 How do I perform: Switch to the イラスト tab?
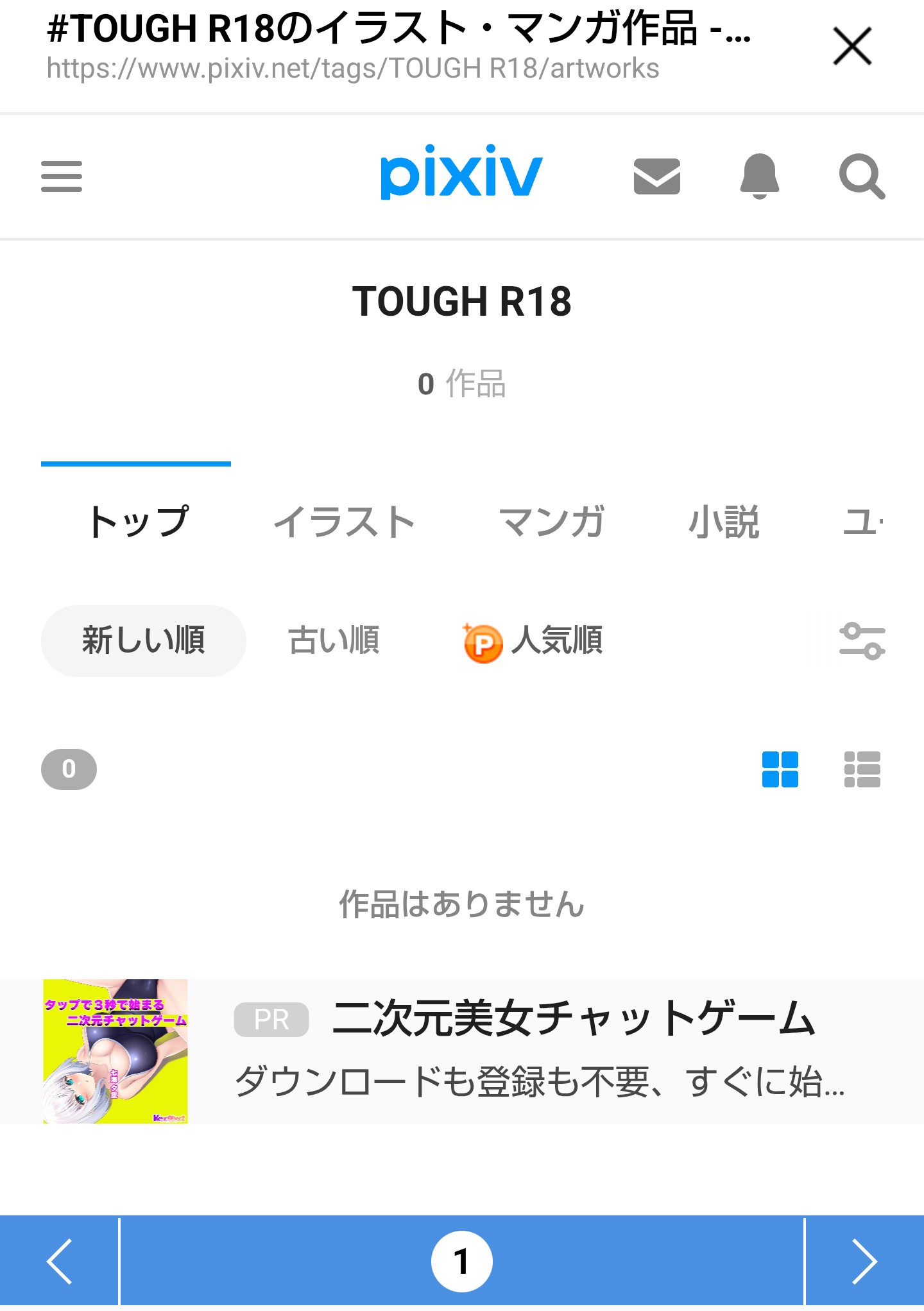coord(345,521)
